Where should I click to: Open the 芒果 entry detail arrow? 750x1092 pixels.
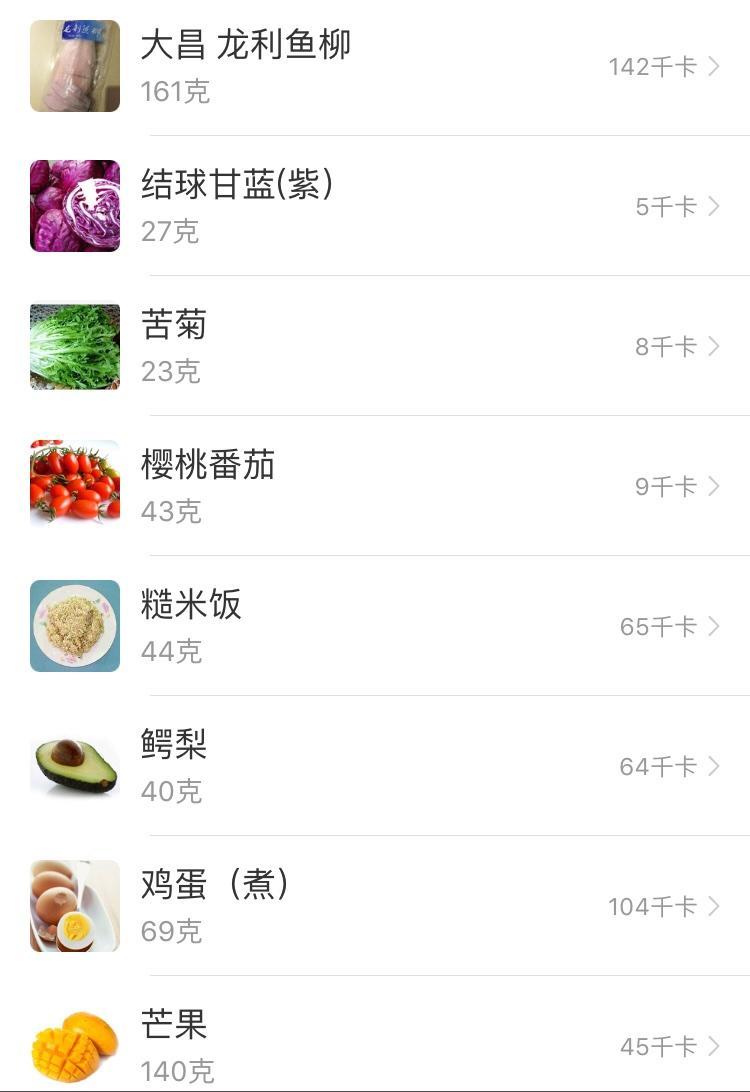(x=712, y=1044)
